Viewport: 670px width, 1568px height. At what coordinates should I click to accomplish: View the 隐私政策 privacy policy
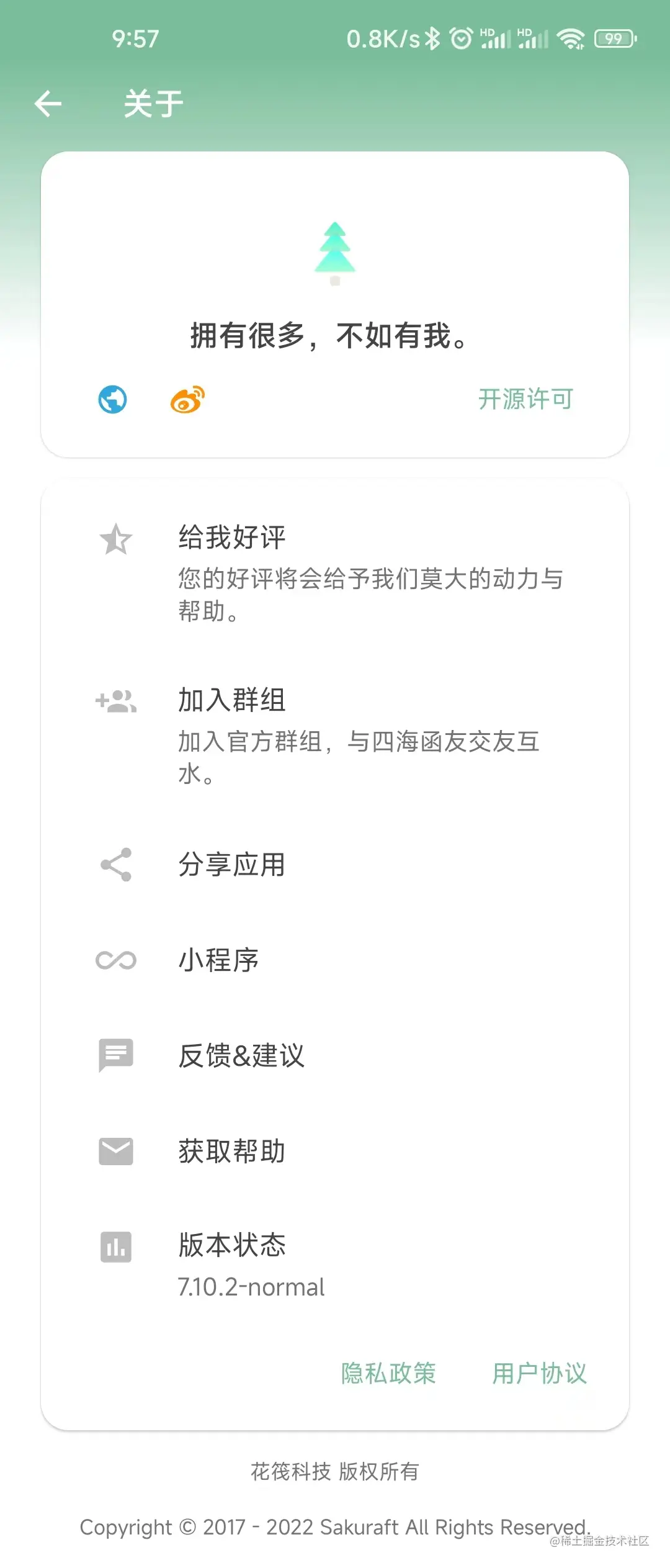click(x=388, y=1373)
